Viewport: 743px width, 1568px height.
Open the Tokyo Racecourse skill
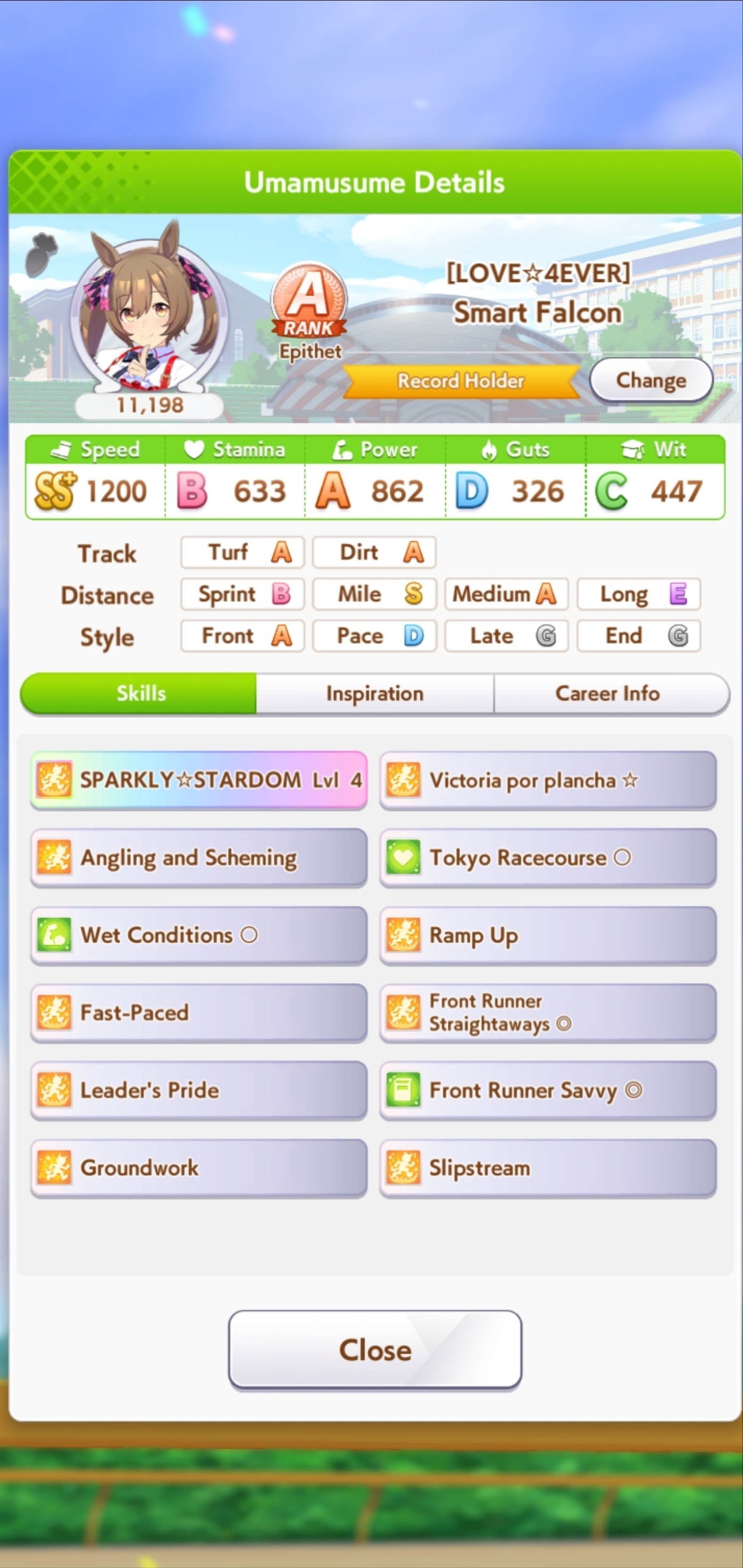tap(548, 857)
